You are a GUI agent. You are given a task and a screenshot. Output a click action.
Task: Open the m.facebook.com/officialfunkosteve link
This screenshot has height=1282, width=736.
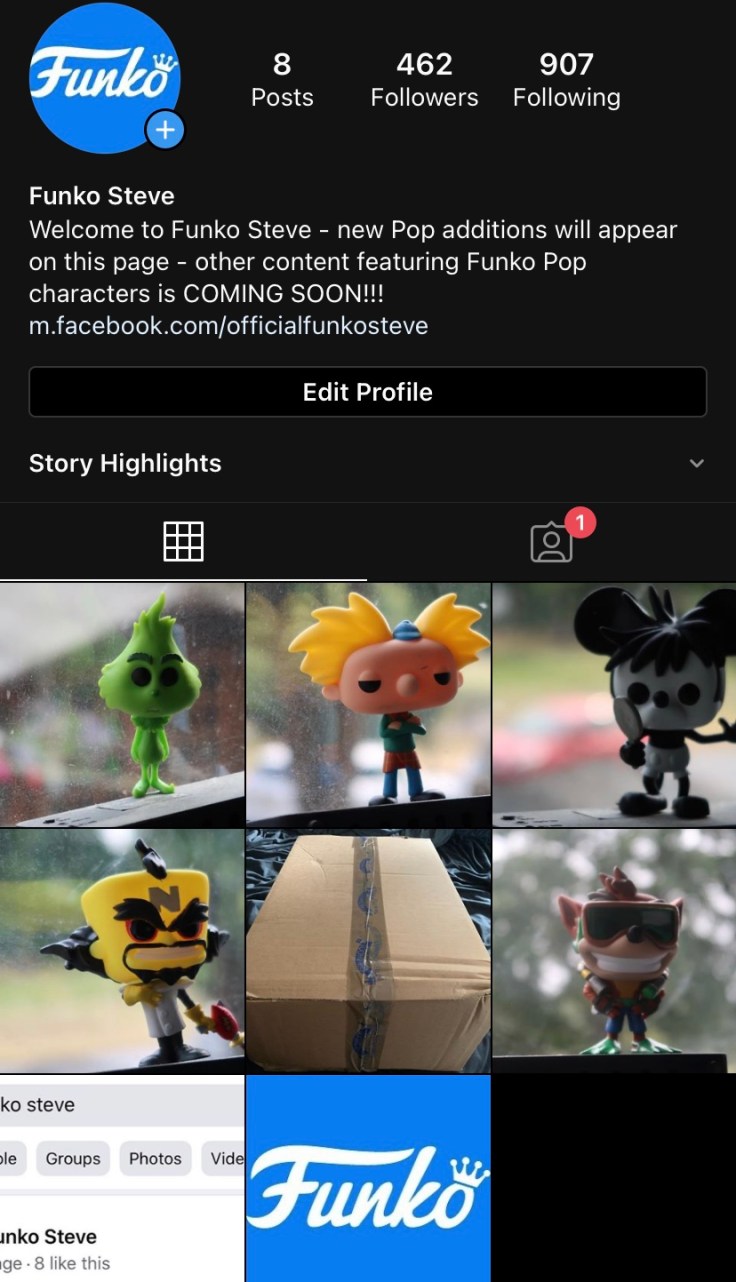228,325
